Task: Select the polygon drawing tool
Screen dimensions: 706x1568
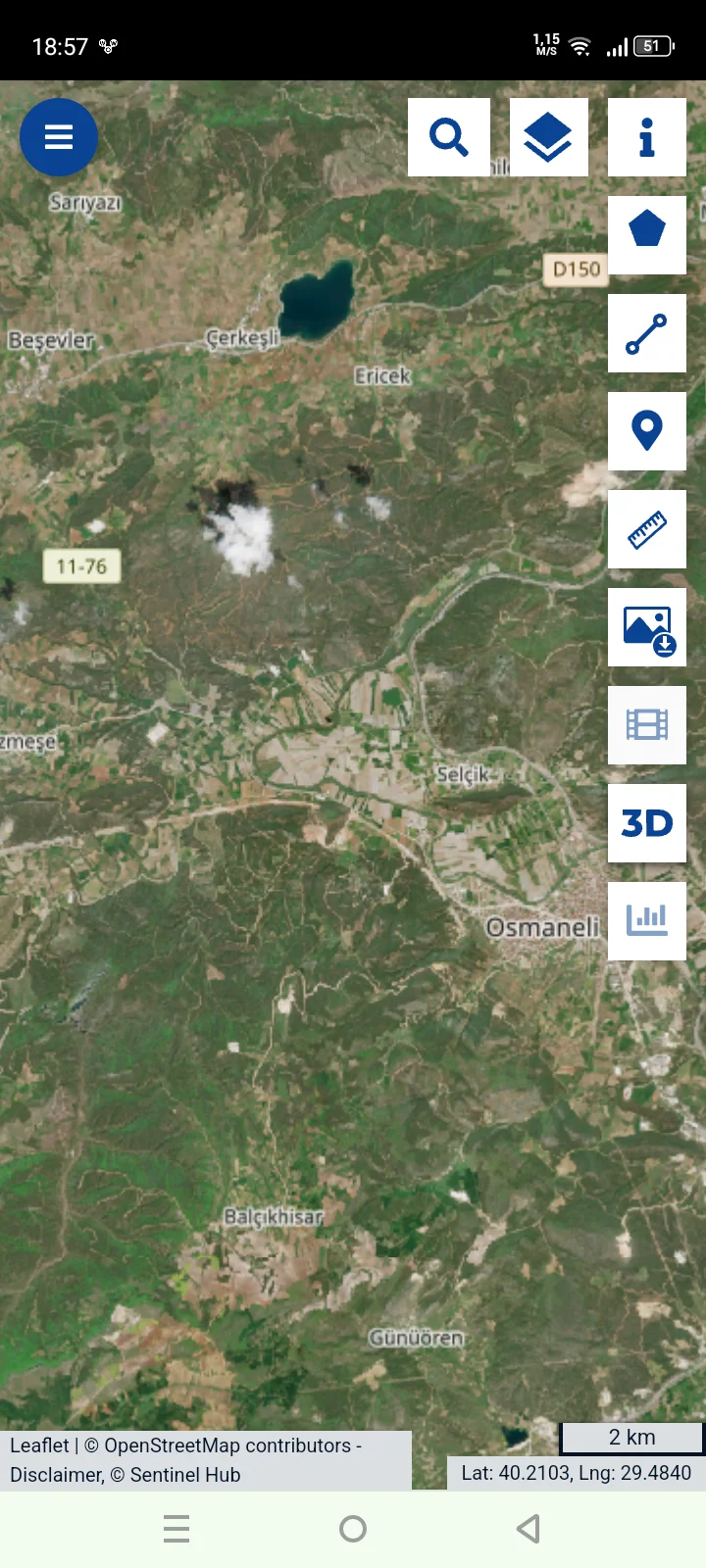Action: [x=646, y=235]
